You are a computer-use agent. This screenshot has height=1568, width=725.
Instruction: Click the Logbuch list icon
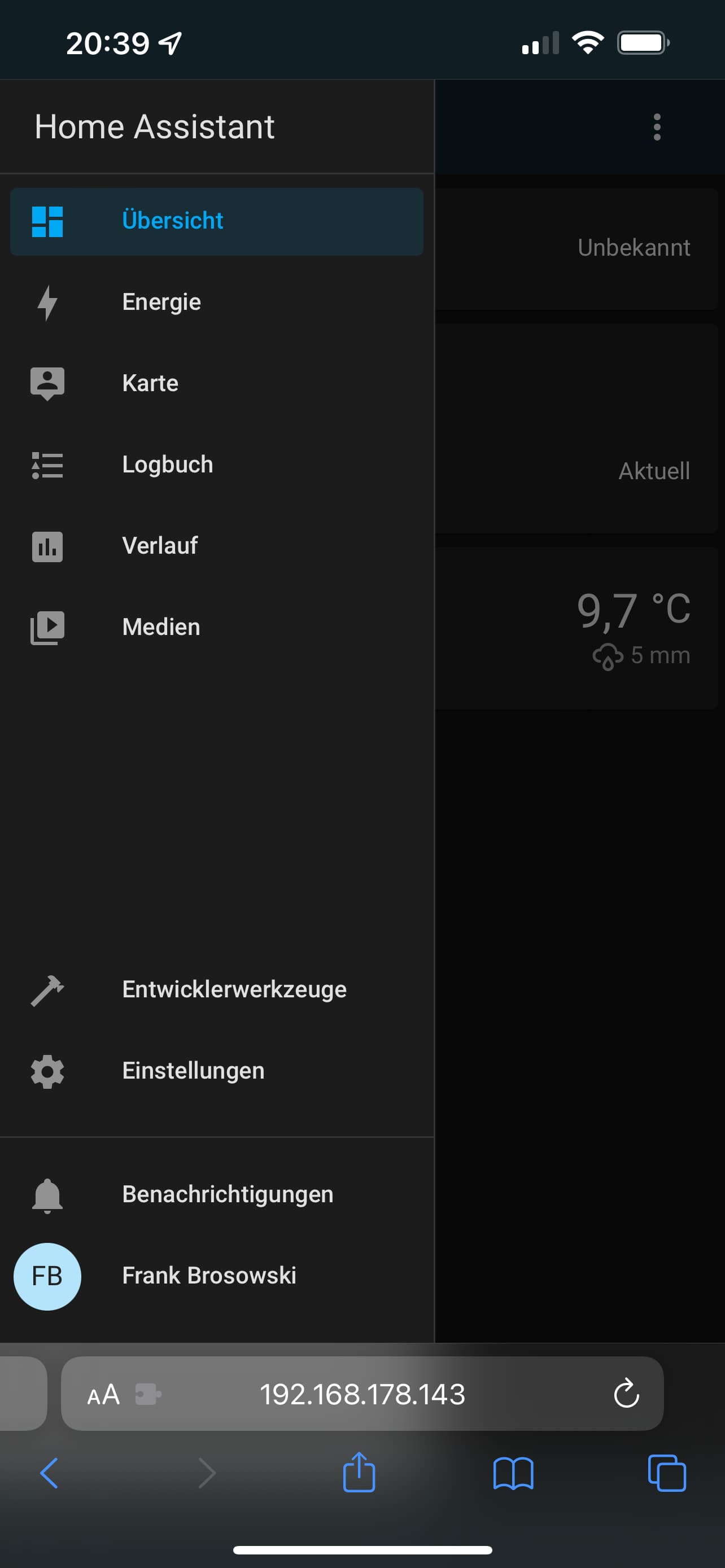(x=47, y=465)
